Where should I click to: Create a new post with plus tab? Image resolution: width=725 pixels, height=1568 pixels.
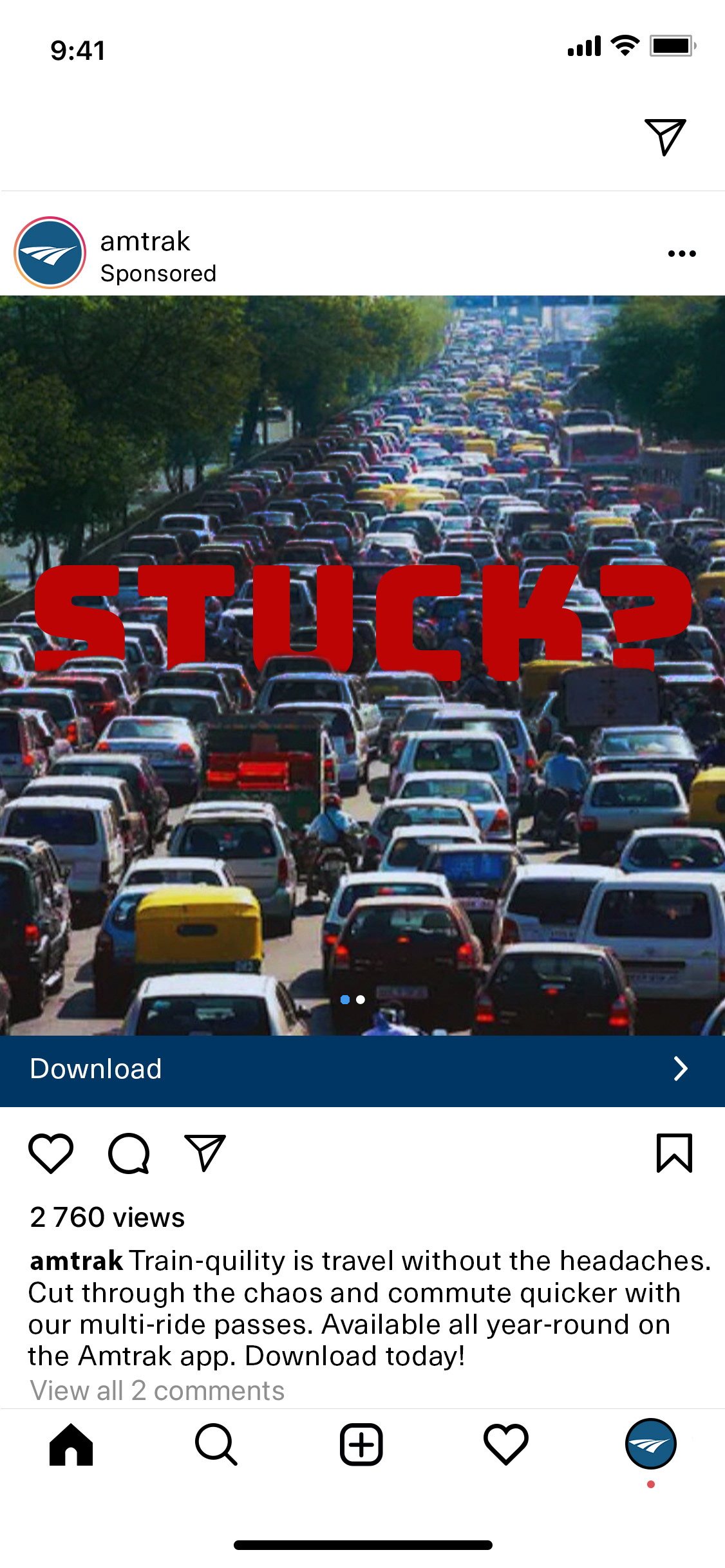(x=361, y=1445)
